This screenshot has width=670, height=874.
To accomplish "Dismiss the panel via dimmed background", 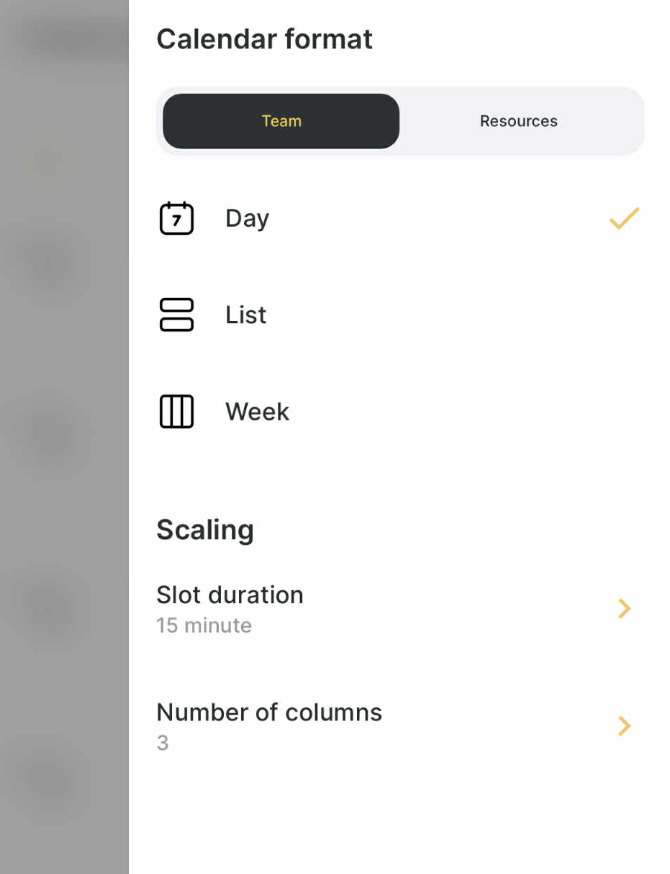I will point(63,437).
